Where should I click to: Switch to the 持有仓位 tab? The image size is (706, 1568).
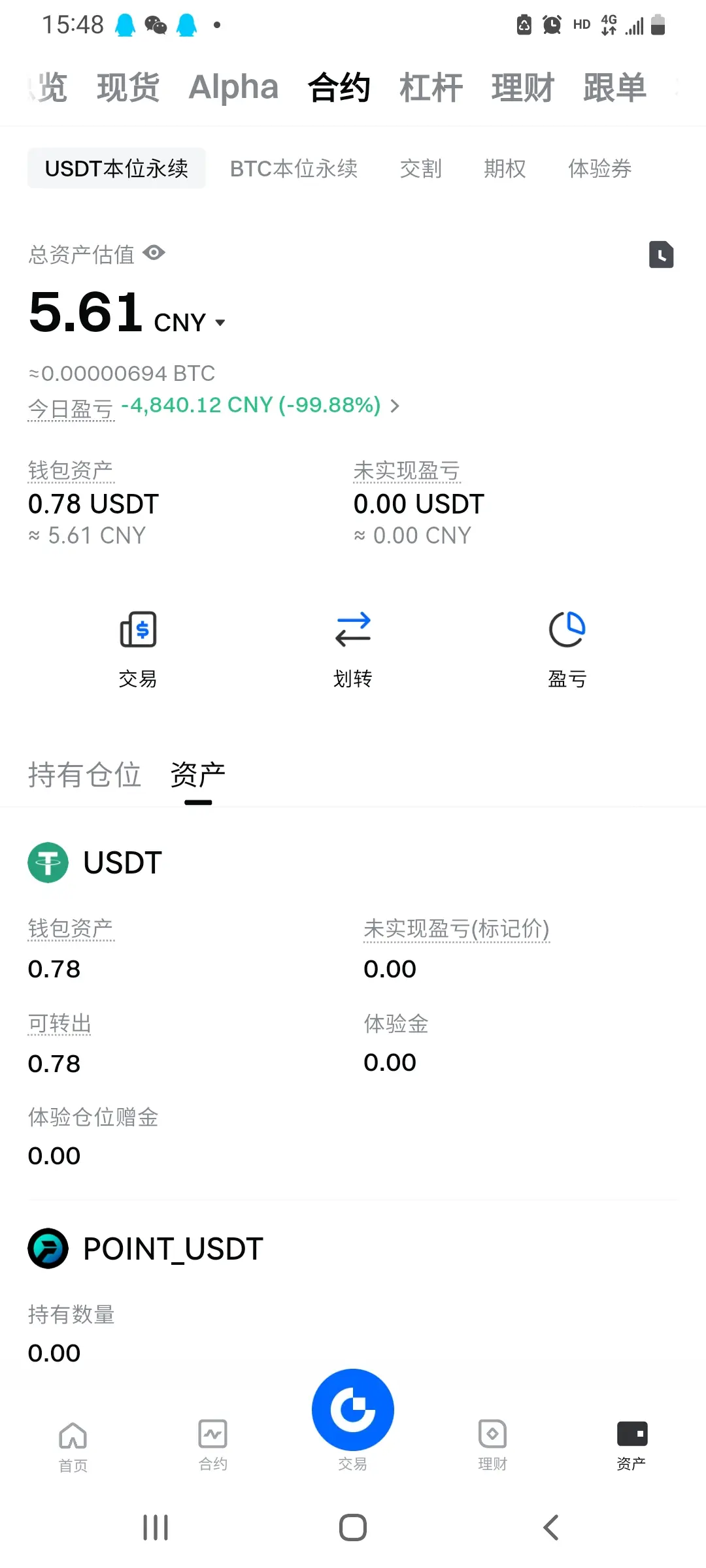pos(84,776)
